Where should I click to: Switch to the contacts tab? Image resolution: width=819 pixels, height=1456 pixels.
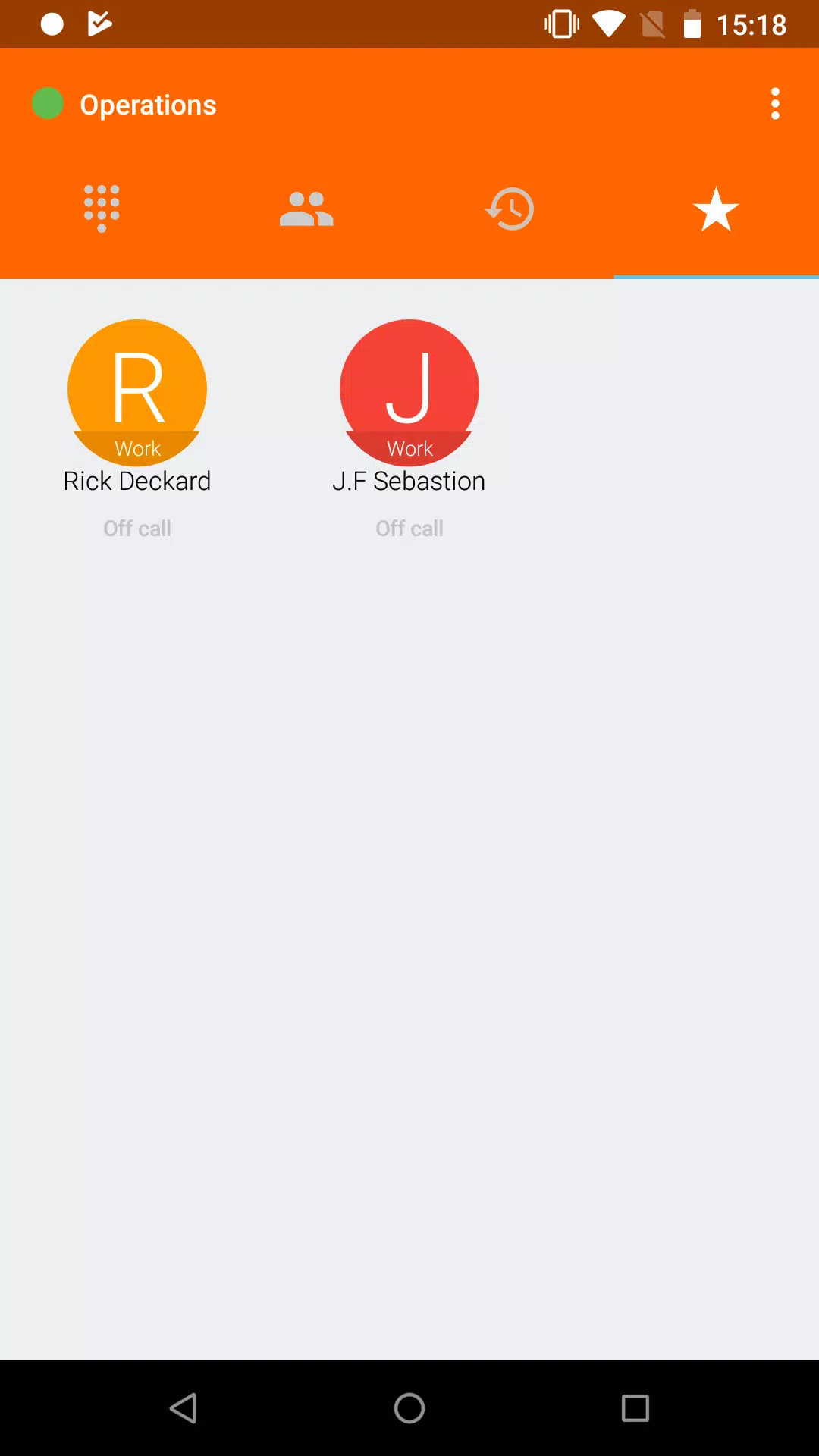pyautogui.click(x=306, y=209)
